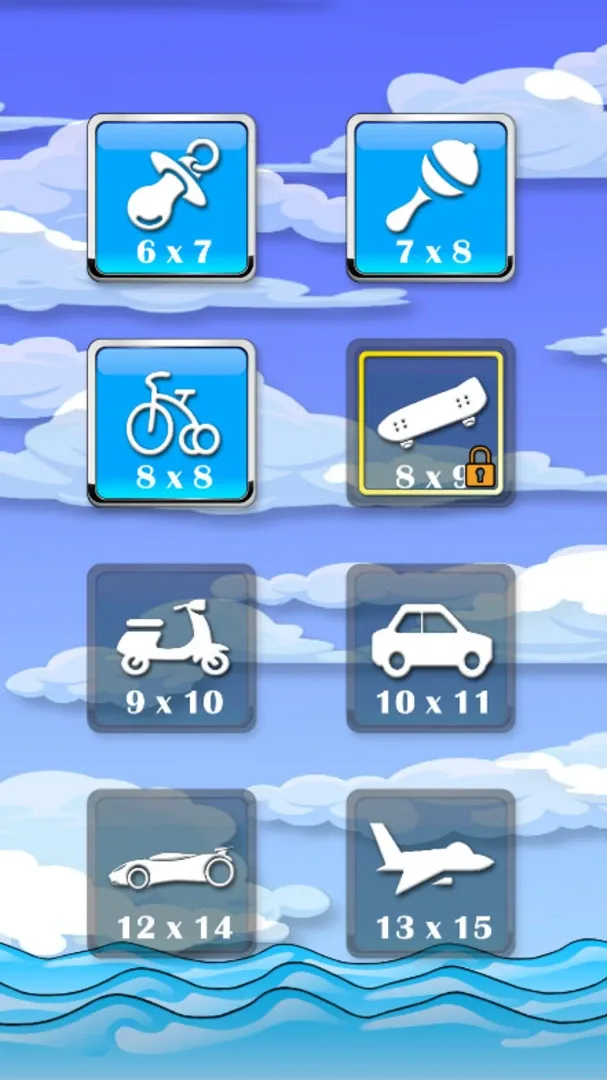Open the 7 x 8 rattle level
The height and width of the screenshot is (1080, 607).
click(x=430, y=197)
